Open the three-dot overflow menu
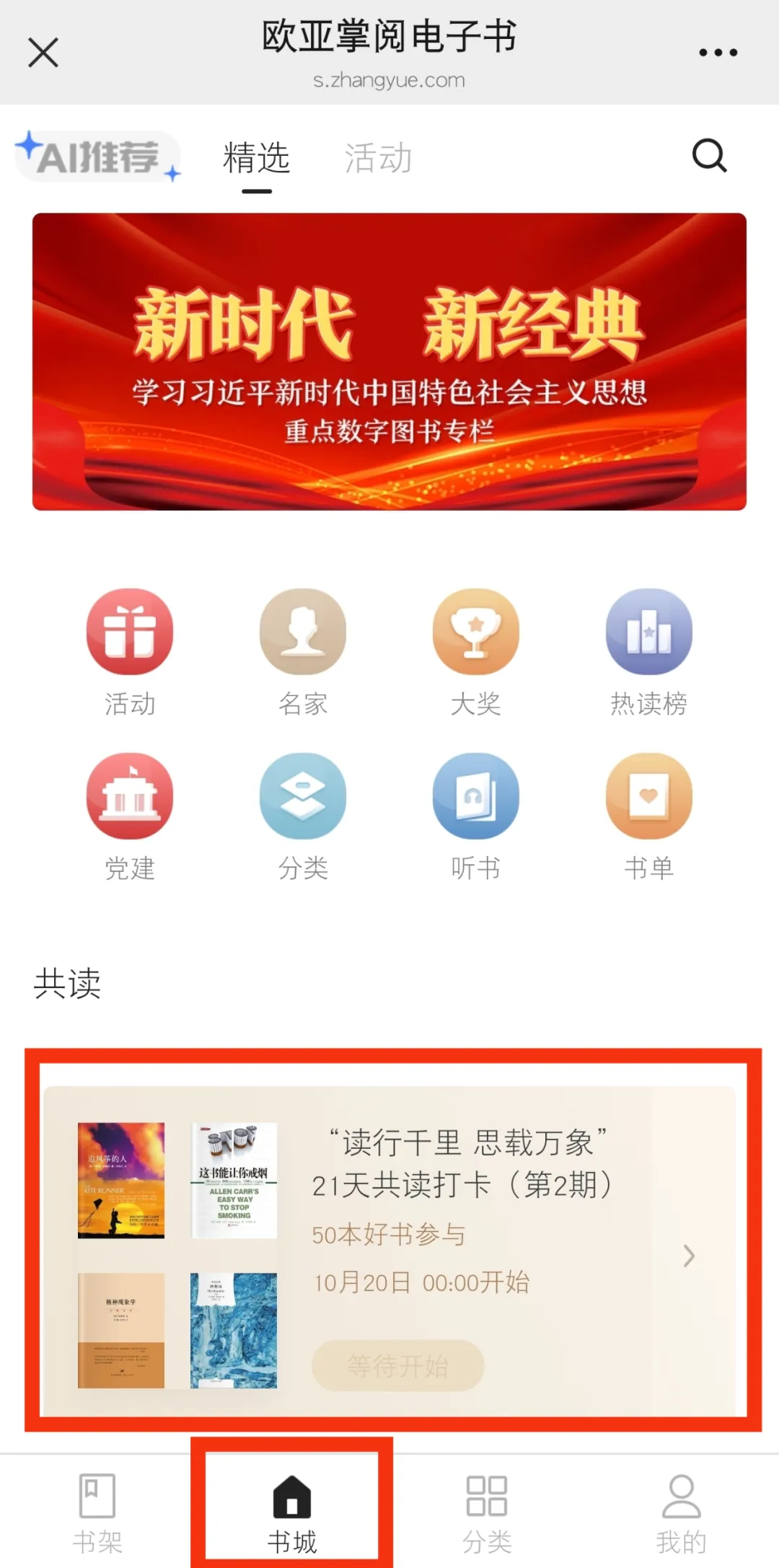The height and width of the screenshot is (1568, 779). 718,53
